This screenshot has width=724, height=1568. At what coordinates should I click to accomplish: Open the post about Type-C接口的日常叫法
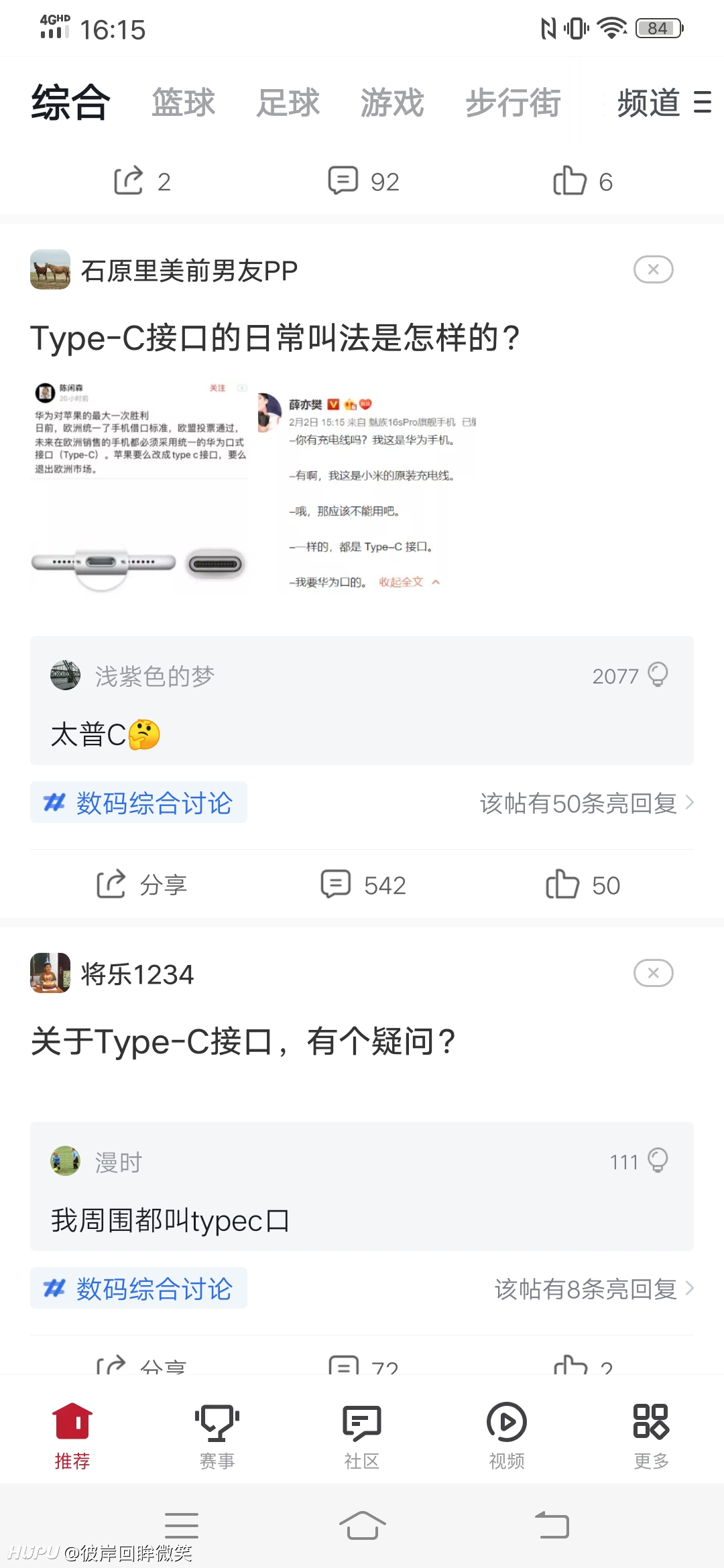point(275,337)
